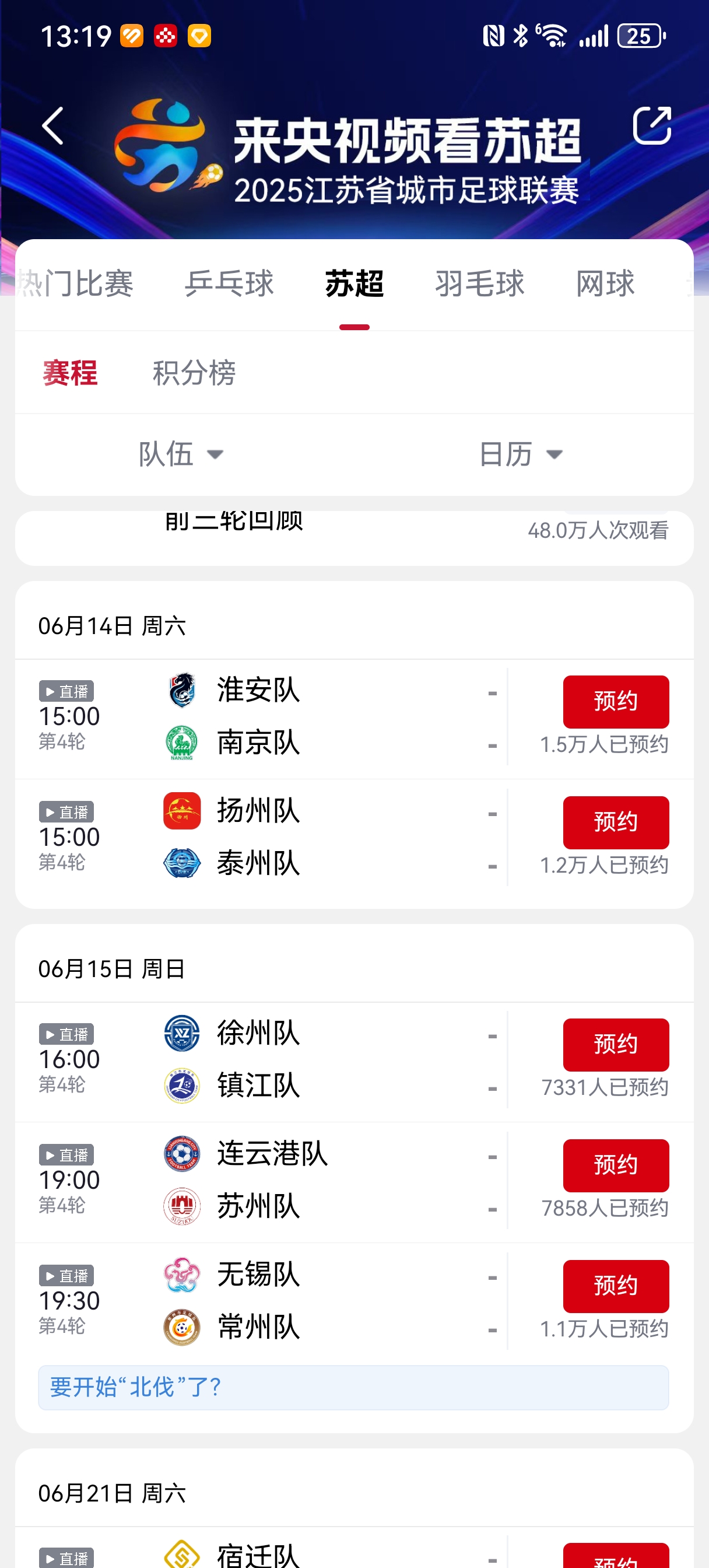Image resolution: width=709 pixels, height=1568 pixels.
Task: Tap 预约 for 徐州队 vs 镇江队
Action: (615, 1045)
